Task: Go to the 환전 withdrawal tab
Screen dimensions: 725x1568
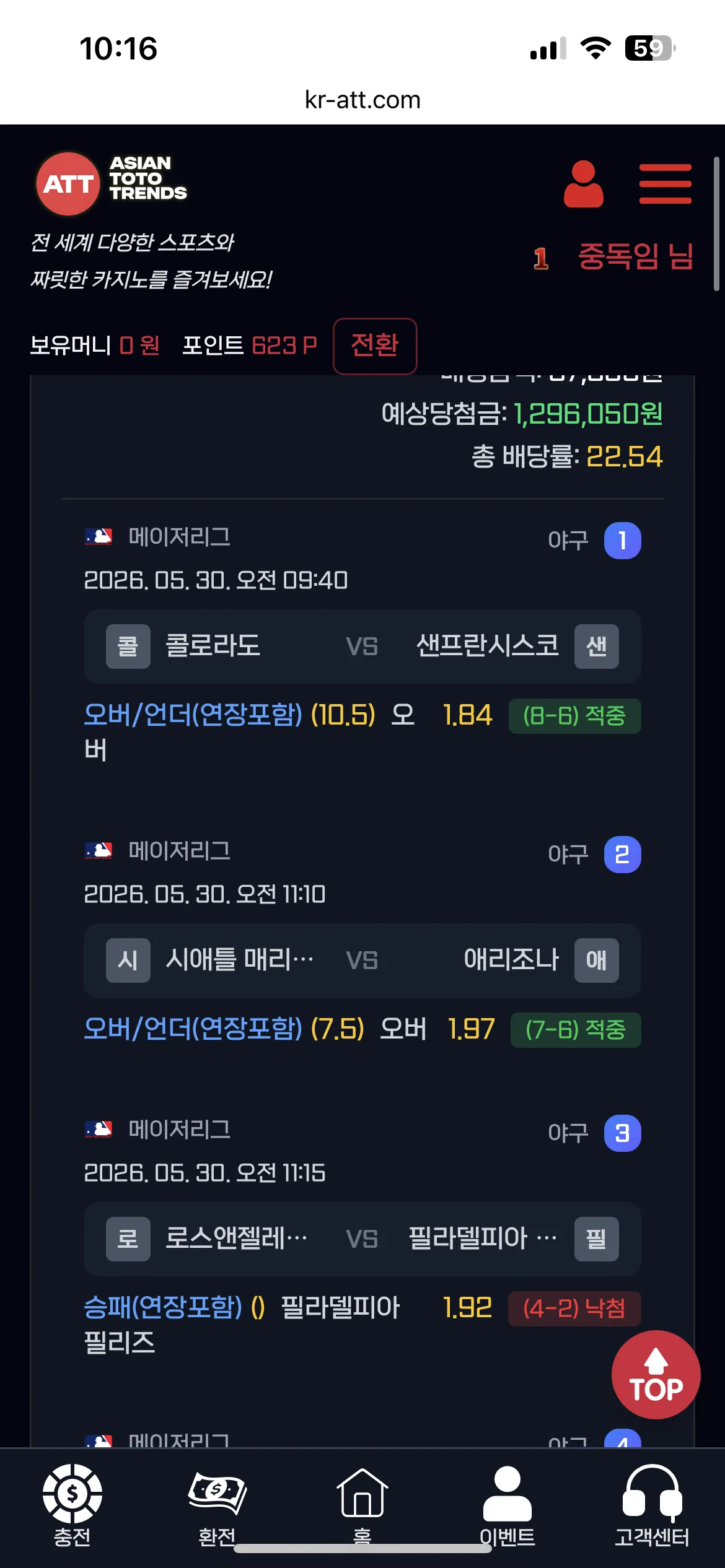Action: coord(217,1506)
